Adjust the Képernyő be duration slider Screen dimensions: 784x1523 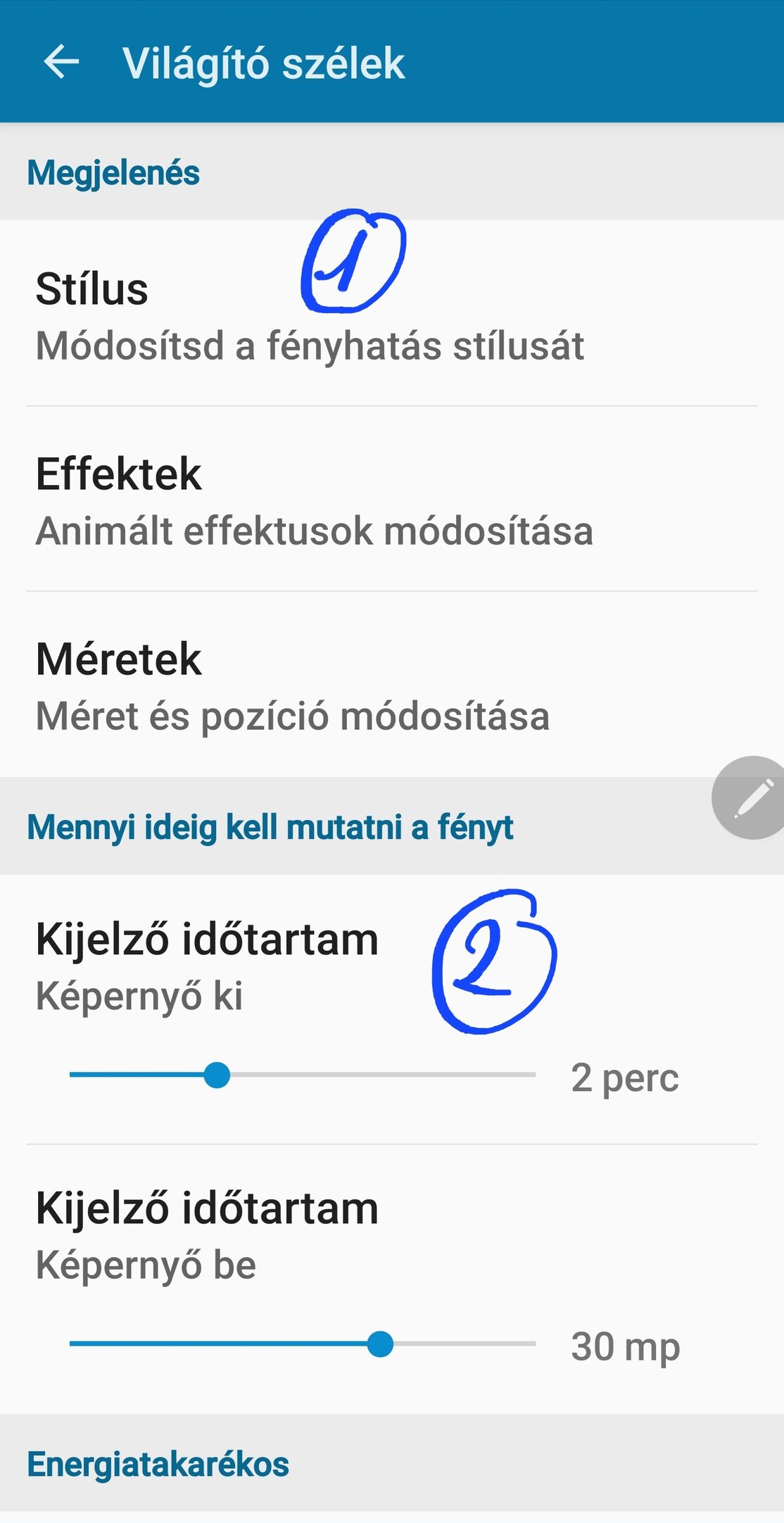click(380, 1344)
